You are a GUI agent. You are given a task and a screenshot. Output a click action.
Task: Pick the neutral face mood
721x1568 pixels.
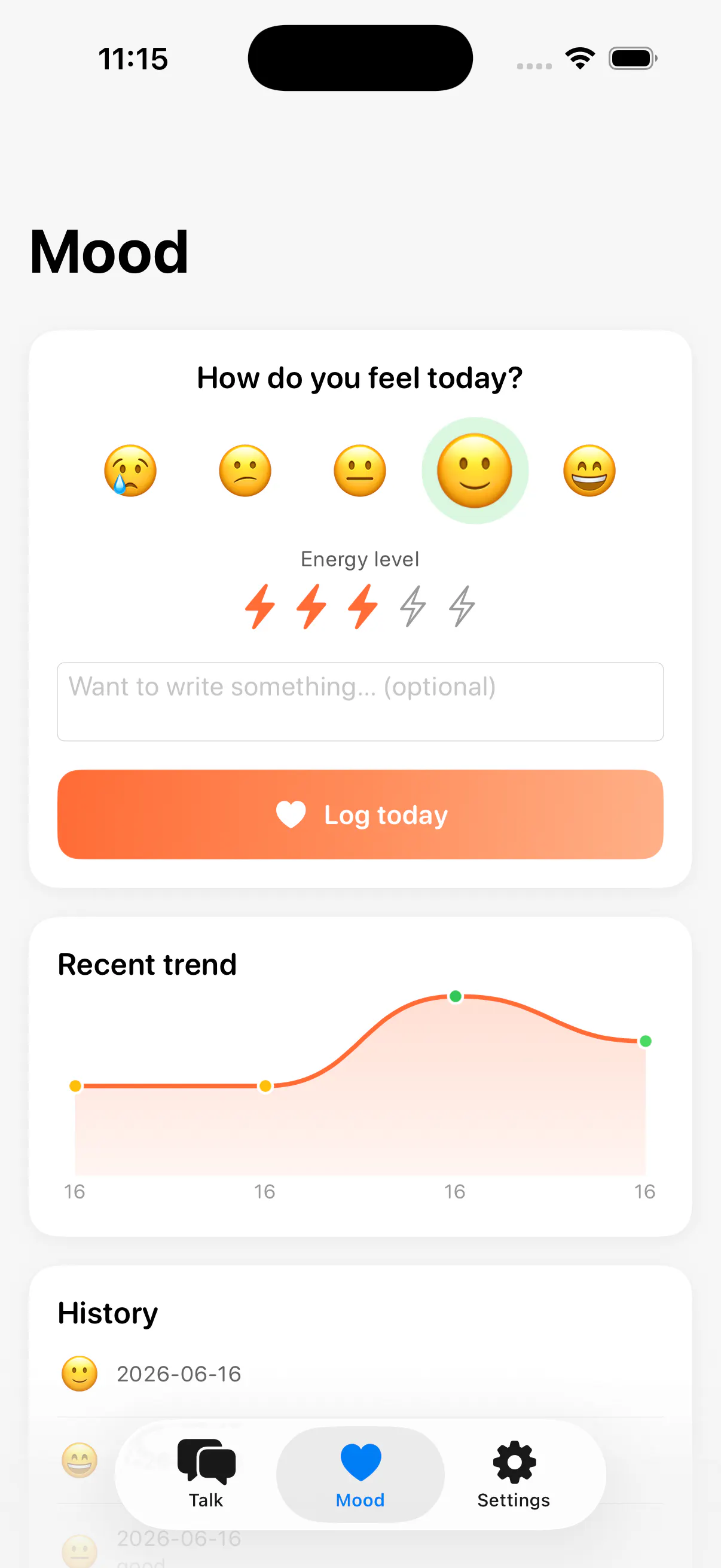(360, 471)
